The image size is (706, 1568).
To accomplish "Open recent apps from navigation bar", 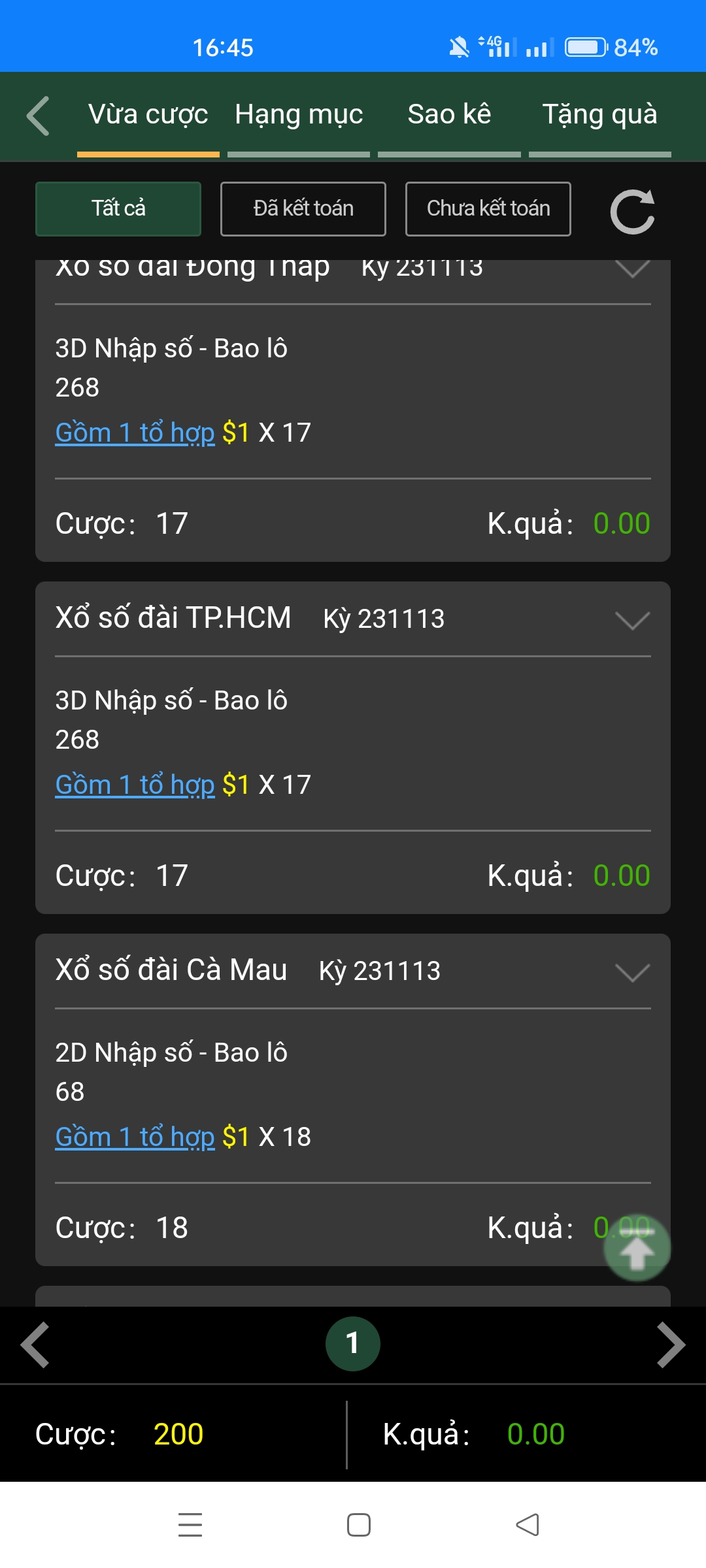I will (190, 1525).
